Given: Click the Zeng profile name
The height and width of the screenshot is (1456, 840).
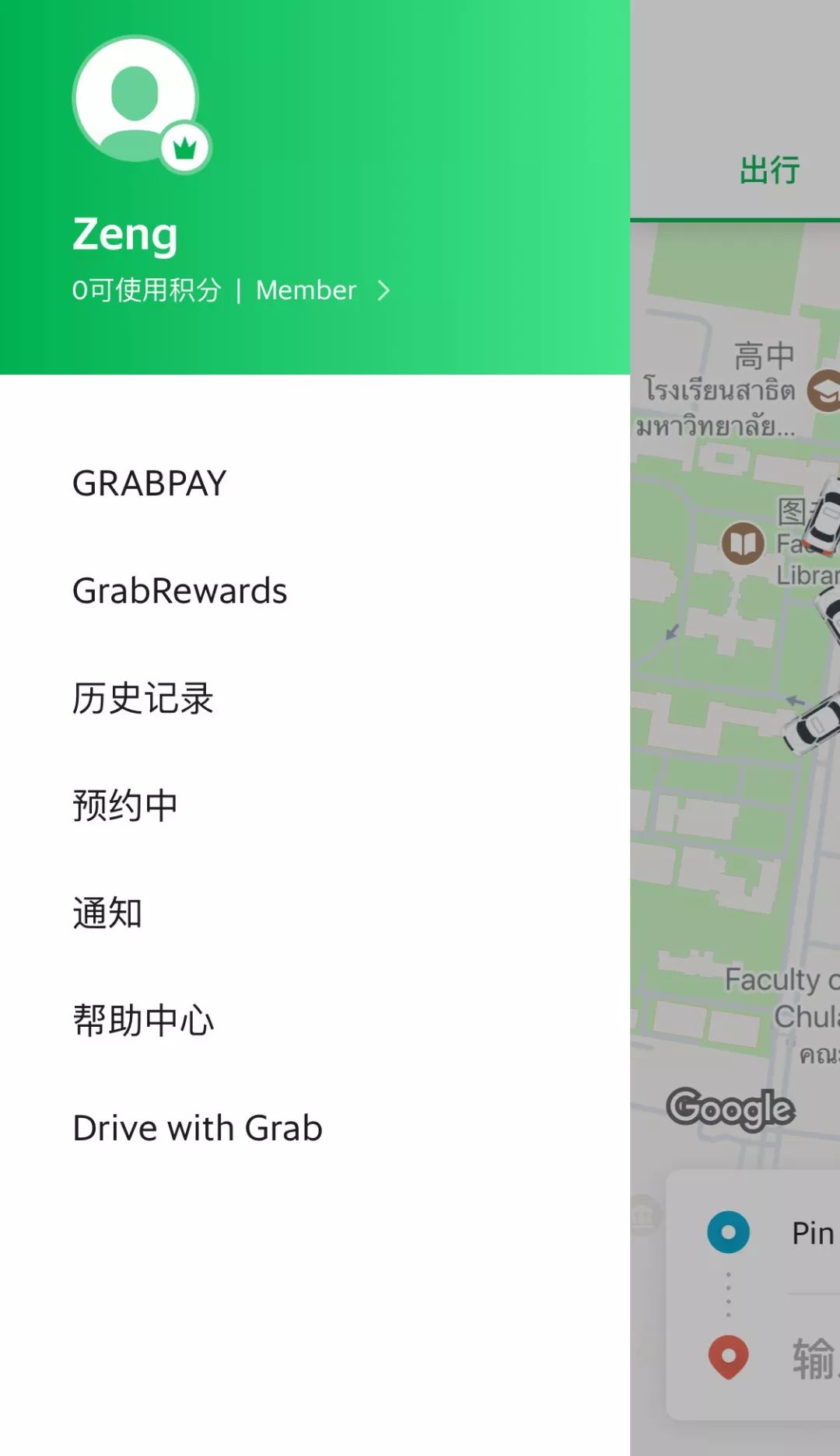Looking at the screenshot, I should click(x=124, y=235).
